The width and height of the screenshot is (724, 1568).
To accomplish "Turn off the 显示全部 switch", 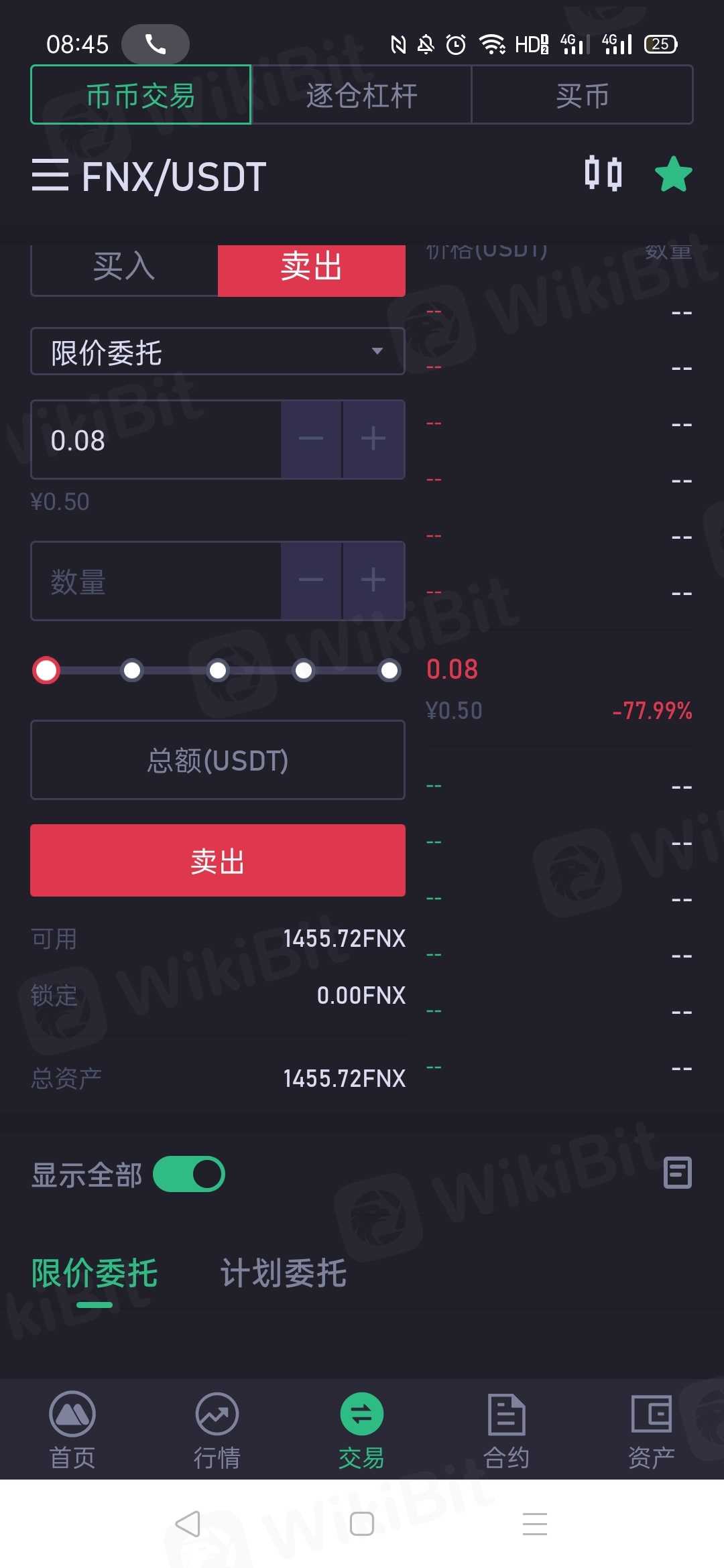I will (189, 1174).
